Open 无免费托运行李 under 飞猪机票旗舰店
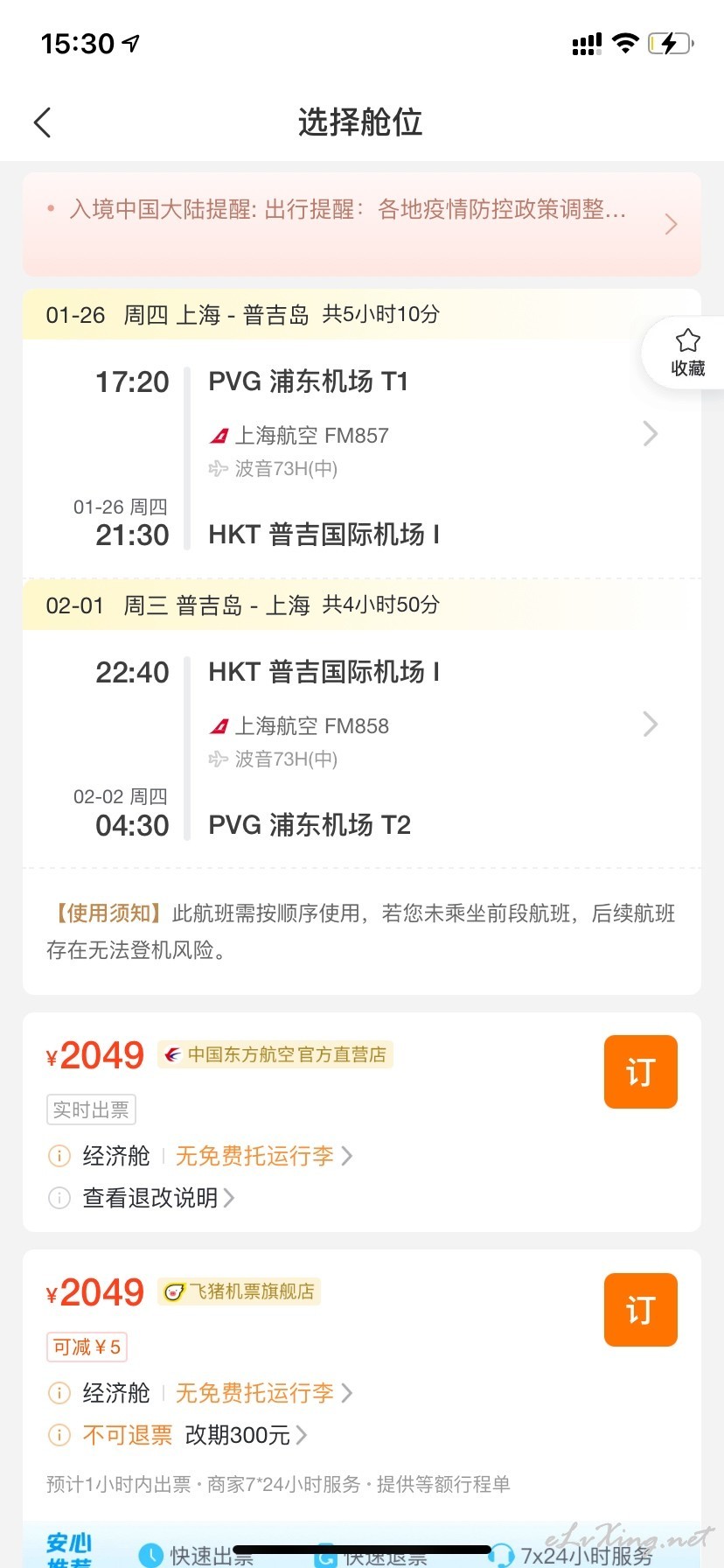724x1568 pixels. click(x=263, y=1393)
